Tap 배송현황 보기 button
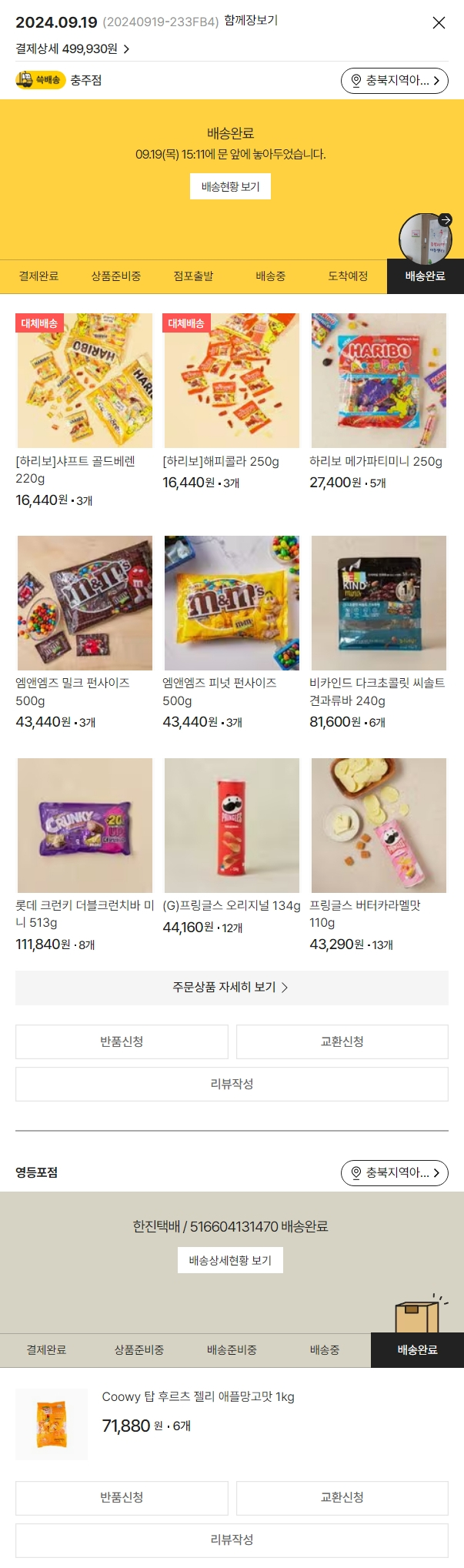464x1568 pixels. click(x=230, y=186)
